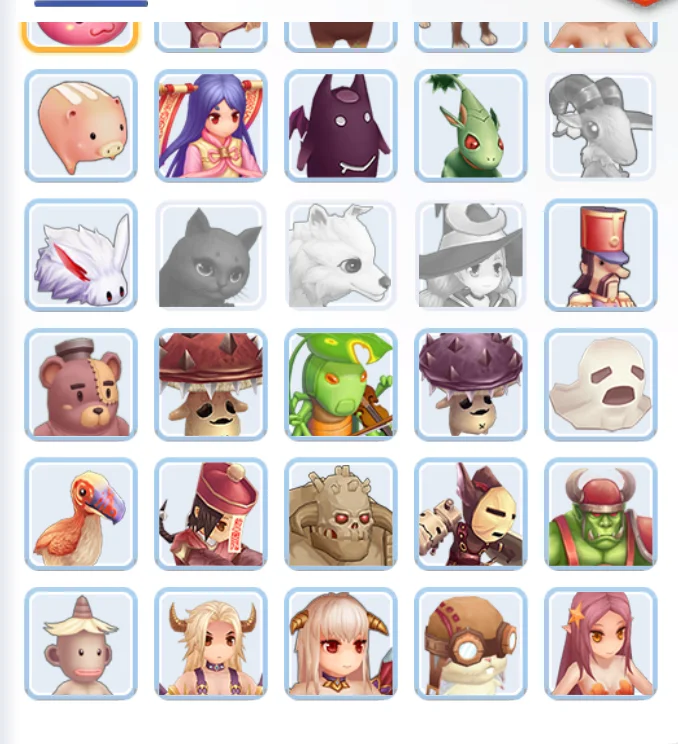Select the pink piggy bank pet tile
Screen dimensions: 678x744
coord(81,126)
